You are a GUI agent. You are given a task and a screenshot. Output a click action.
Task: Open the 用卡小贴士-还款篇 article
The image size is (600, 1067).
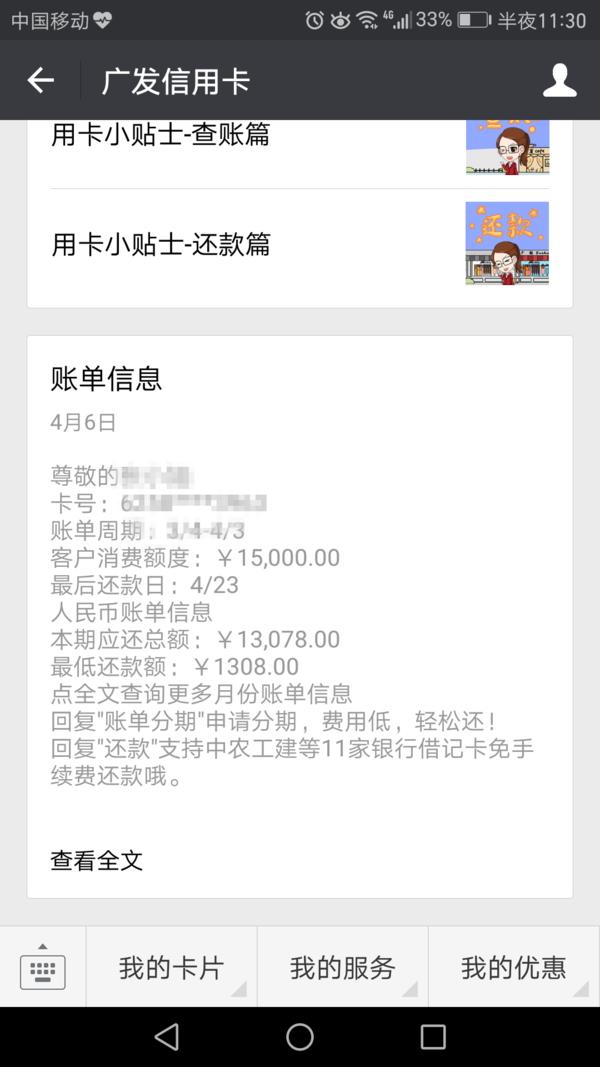pos(300,244)
